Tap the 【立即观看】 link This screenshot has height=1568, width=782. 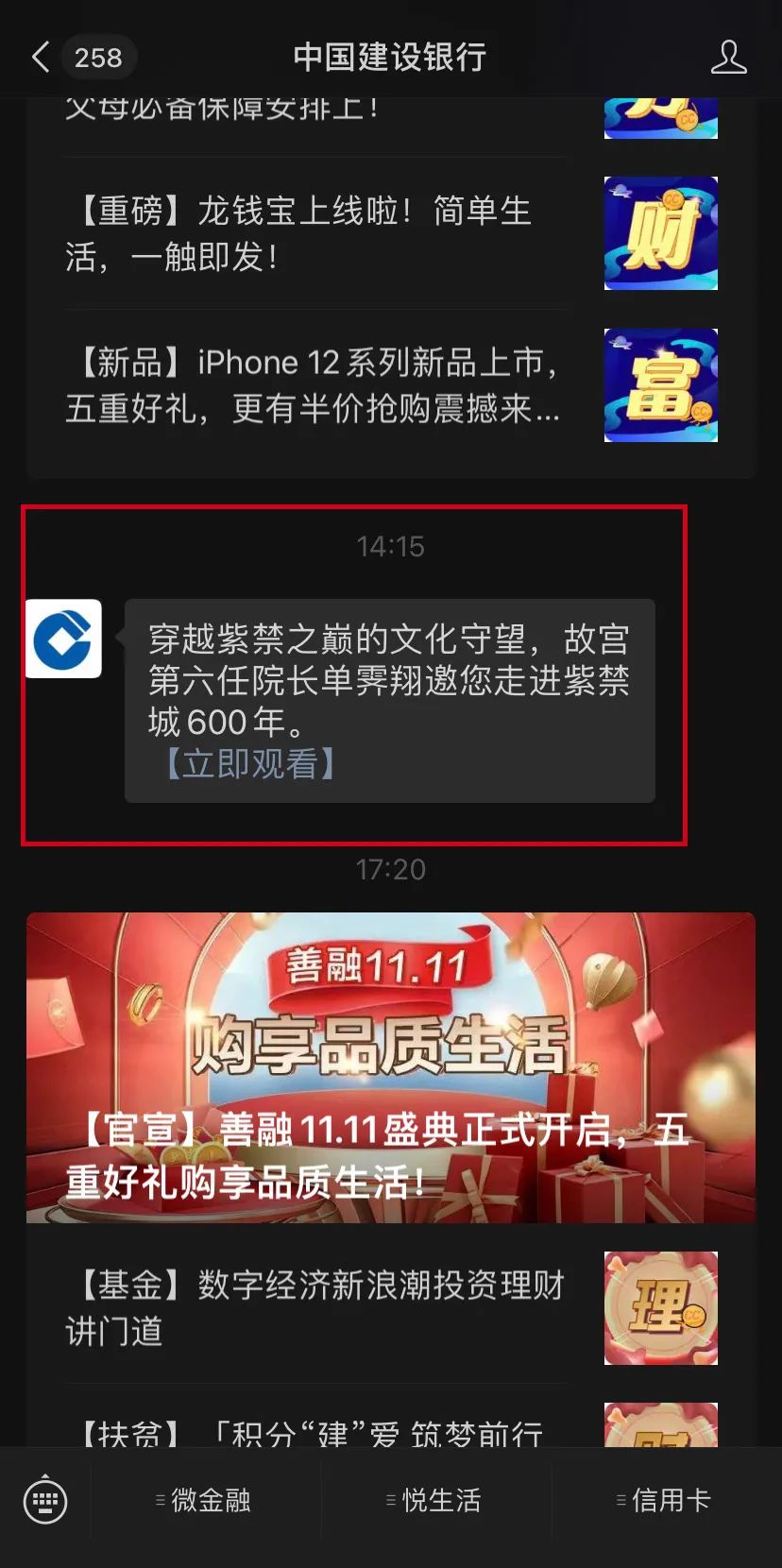coord(250,763)
